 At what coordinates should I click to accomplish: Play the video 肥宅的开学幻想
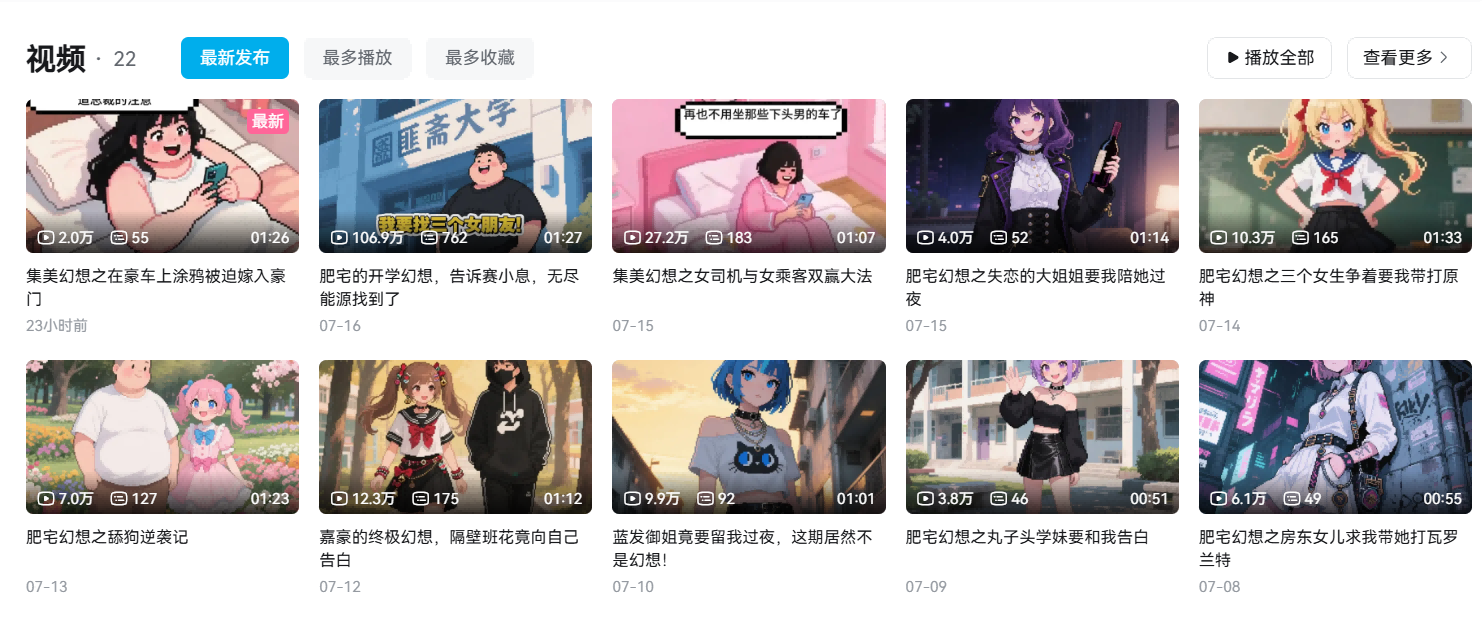[x=455, y=175]
